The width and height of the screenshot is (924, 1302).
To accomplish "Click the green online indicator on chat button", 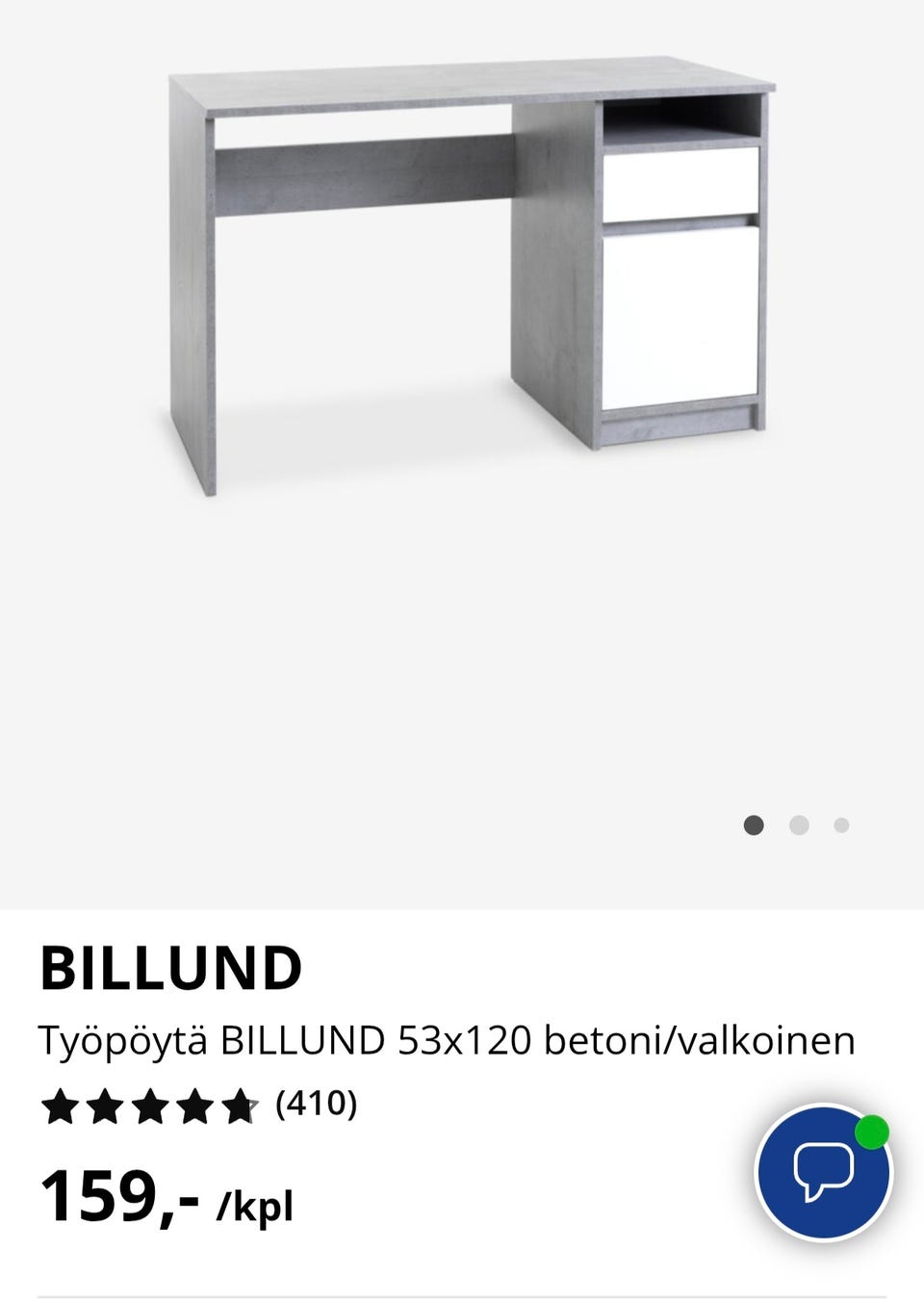I will click(x=873, y=1132).
